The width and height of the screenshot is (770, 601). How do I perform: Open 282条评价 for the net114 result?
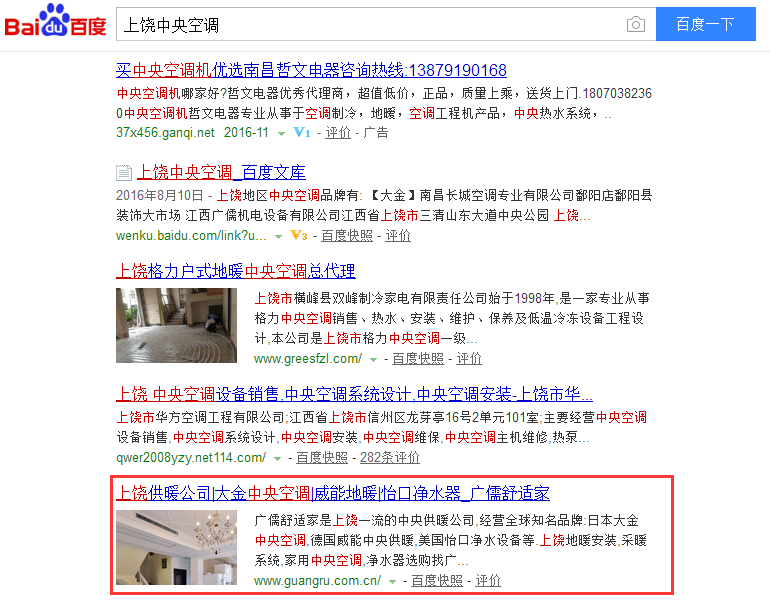[390, 457]
